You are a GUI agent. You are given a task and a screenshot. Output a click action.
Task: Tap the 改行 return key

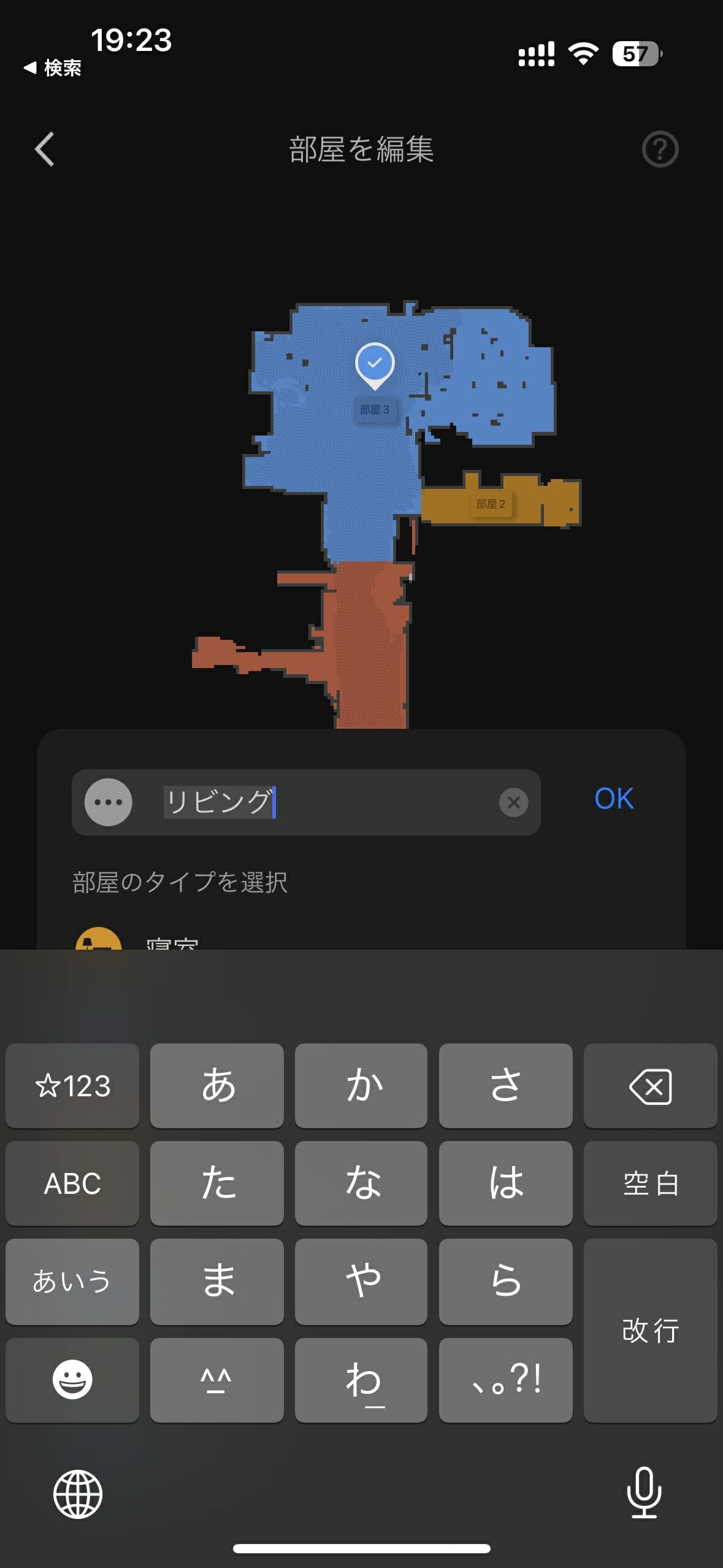650,1331
